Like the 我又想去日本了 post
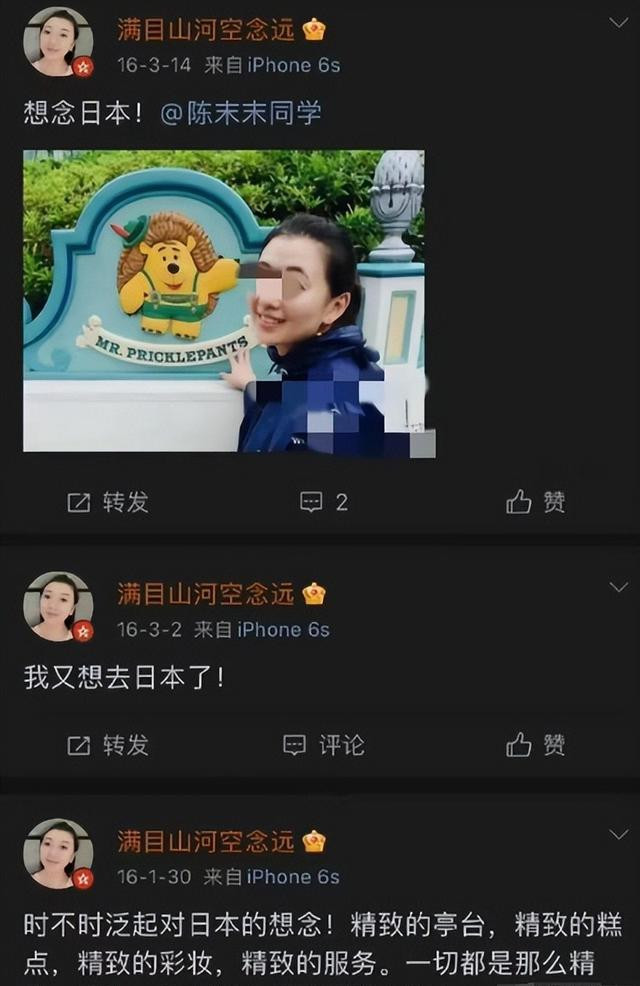The width and height of the screenshot is (640, 986). click(x=536, y=744)
